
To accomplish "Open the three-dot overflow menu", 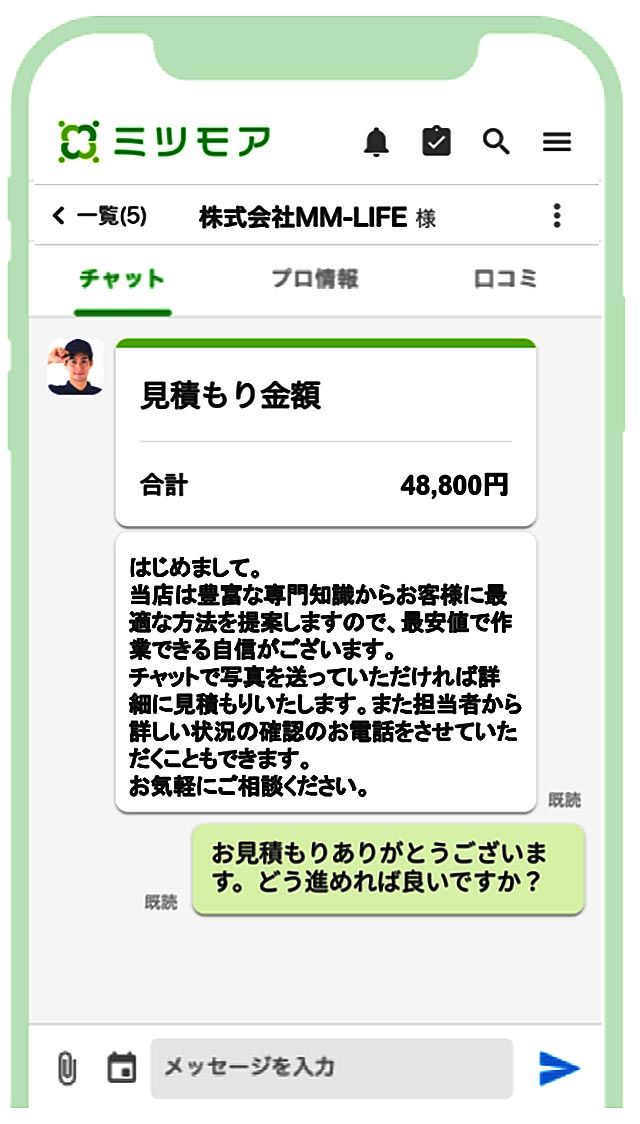I will pyautogui.click(x=557, y=216).
